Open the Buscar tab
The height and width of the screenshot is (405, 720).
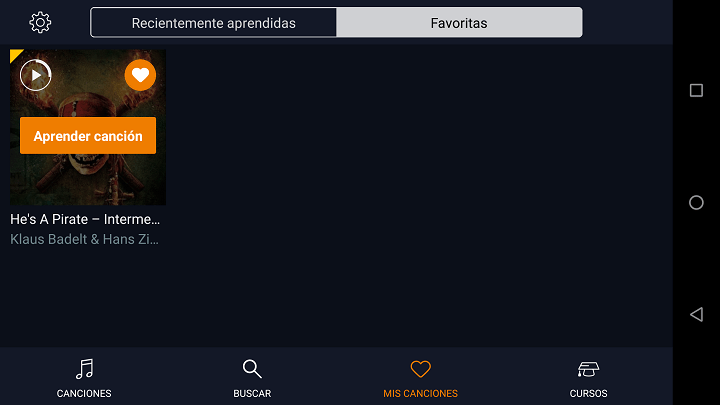[252, 378]
